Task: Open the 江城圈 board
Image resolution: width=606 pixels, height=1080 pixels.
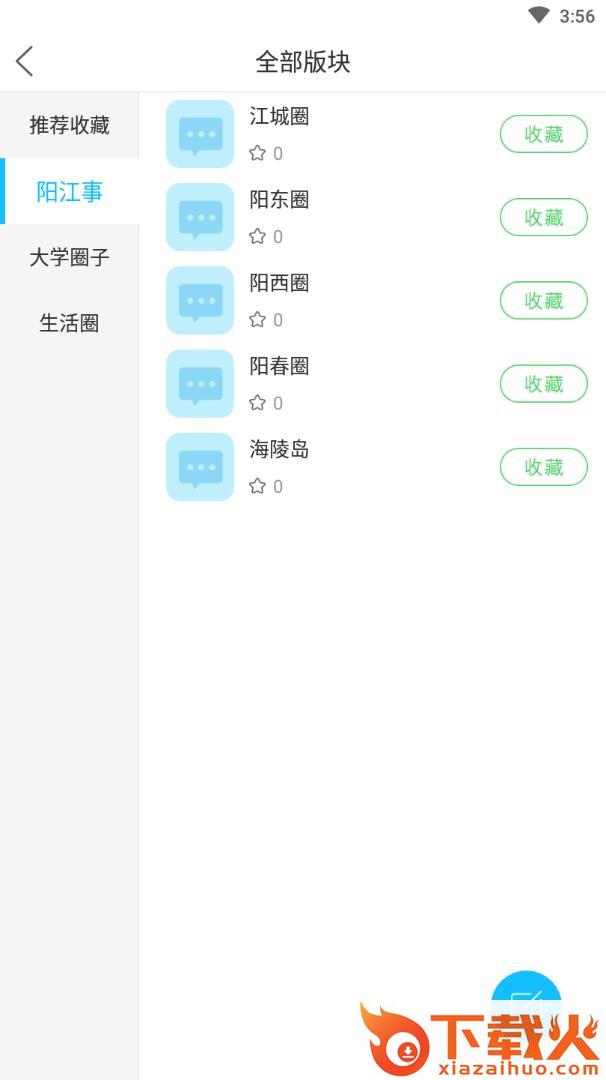Action: point(279,117)
